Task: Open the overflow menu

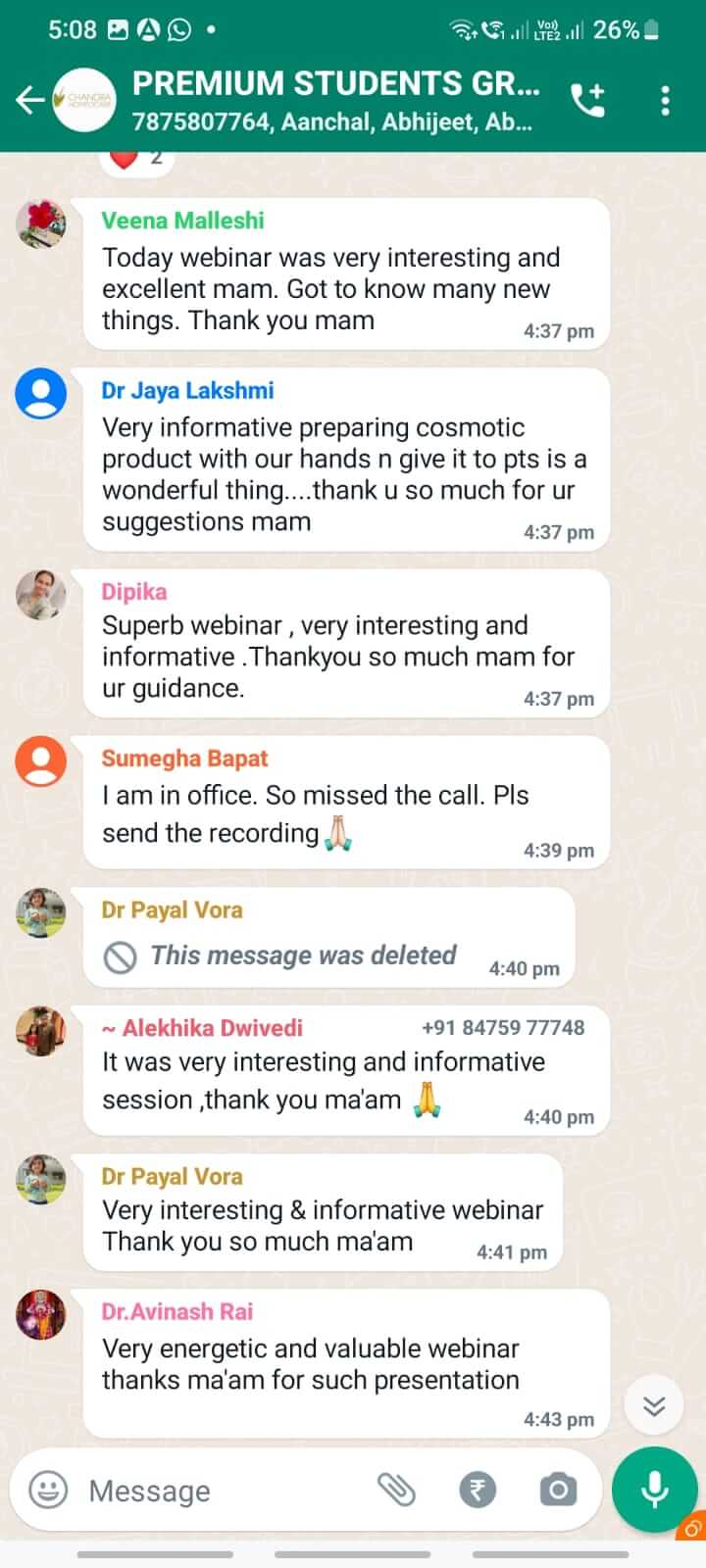Action: (666, 99)
